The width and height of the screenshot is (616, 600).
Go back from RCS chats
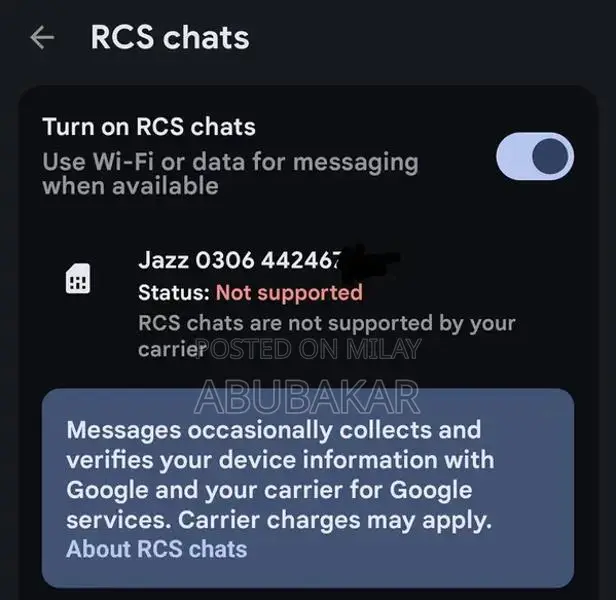[x=42, y=38]
